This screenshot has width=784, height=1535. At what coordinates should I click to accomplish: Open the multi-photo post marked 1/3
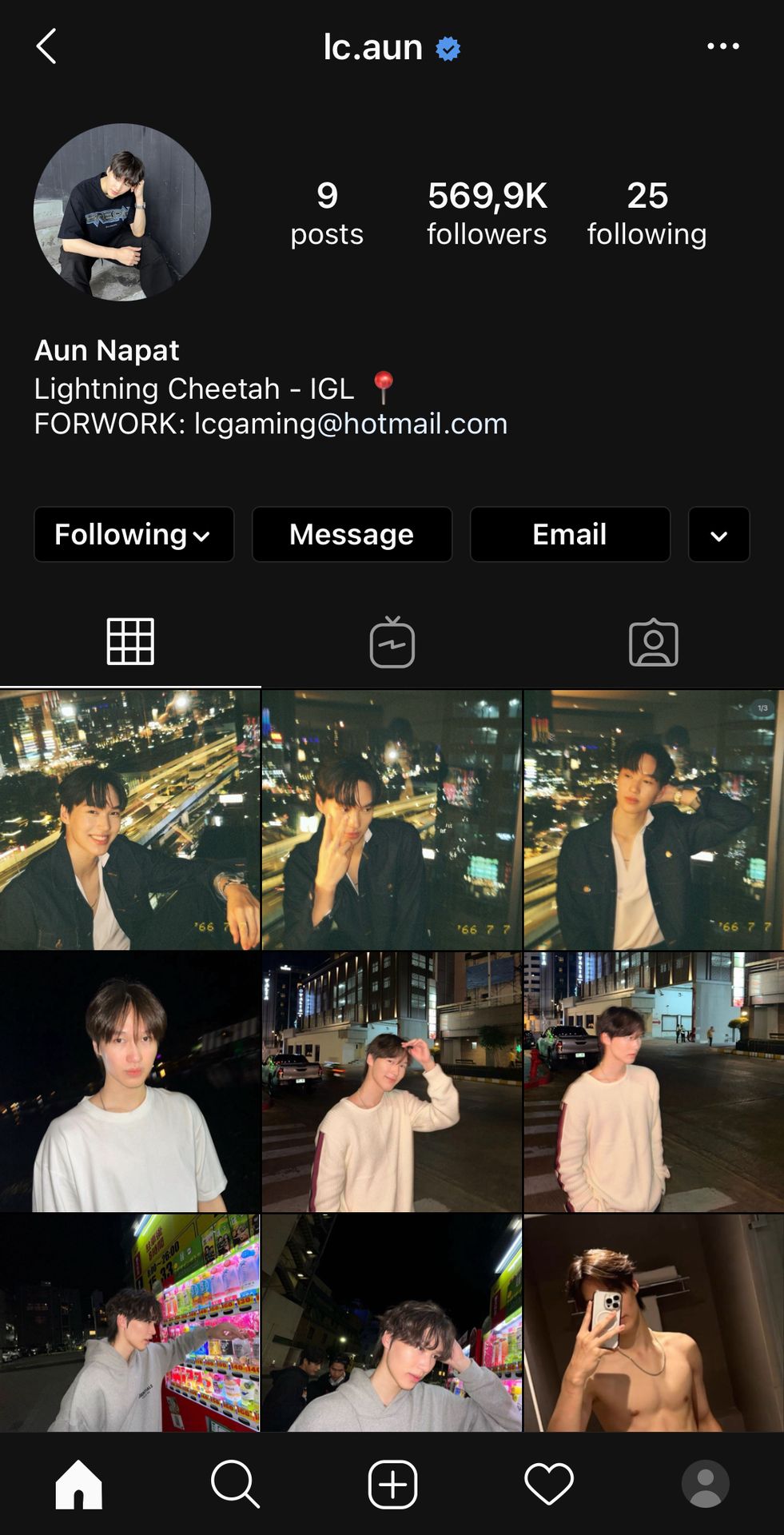[x=654, y=819]
